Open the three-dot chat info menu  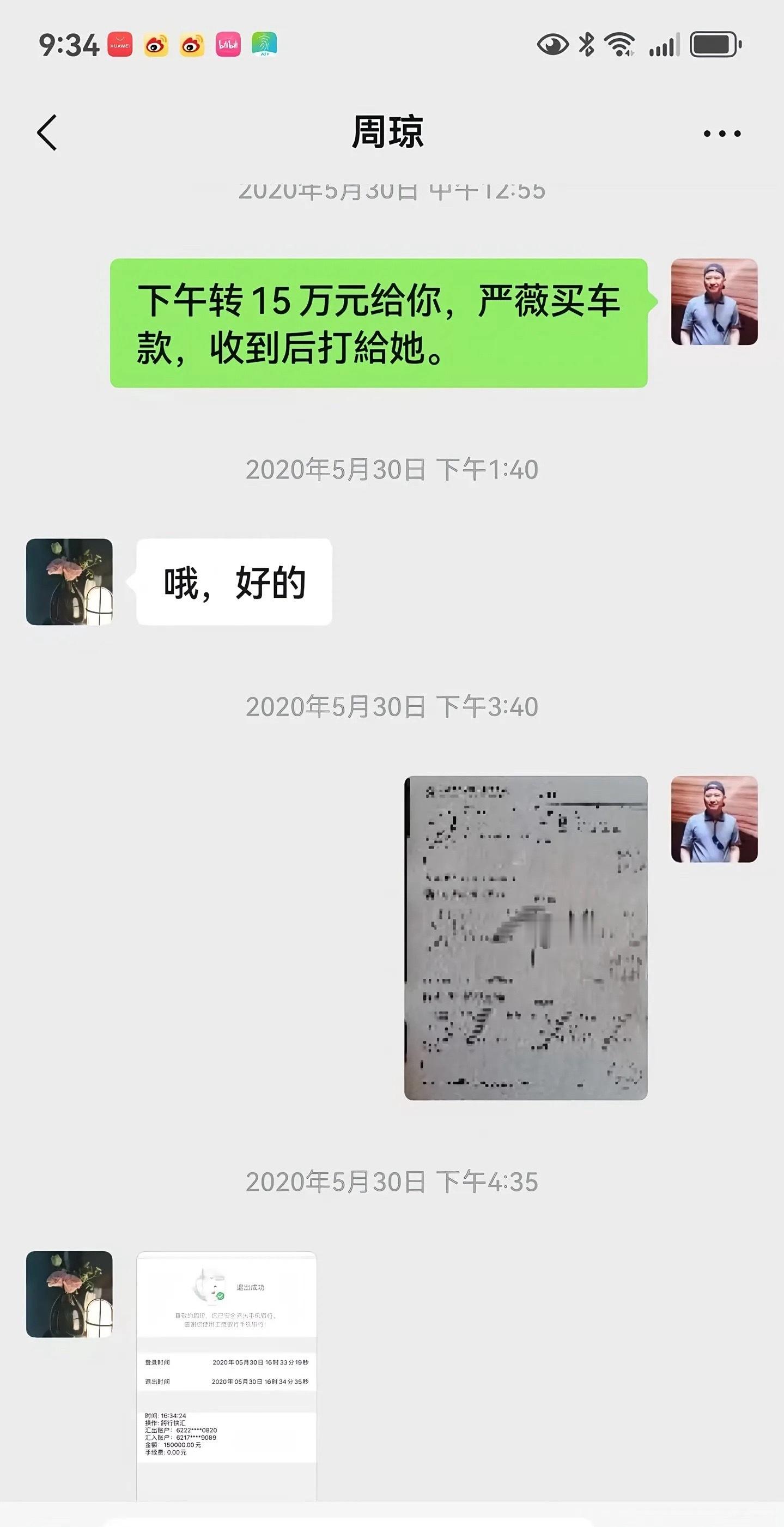point(722,134)
